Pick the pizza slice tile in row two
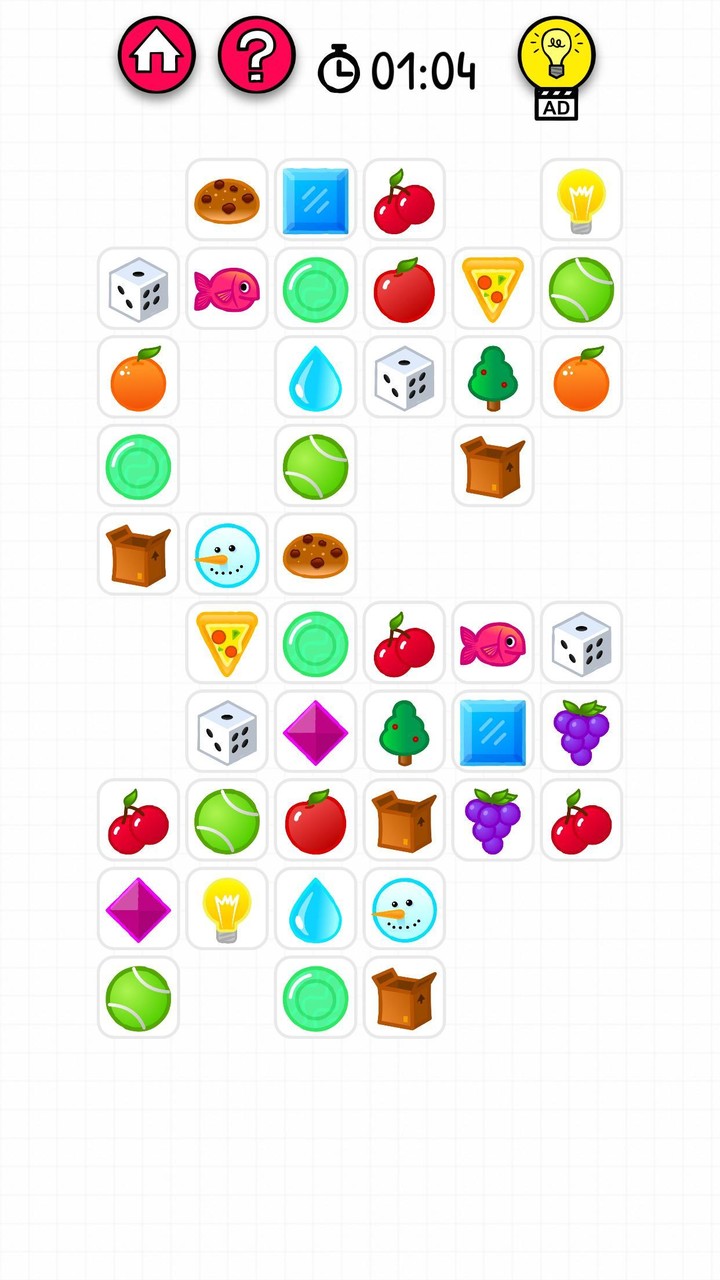Screen dimensions: 720x1280 click(492, 290)
